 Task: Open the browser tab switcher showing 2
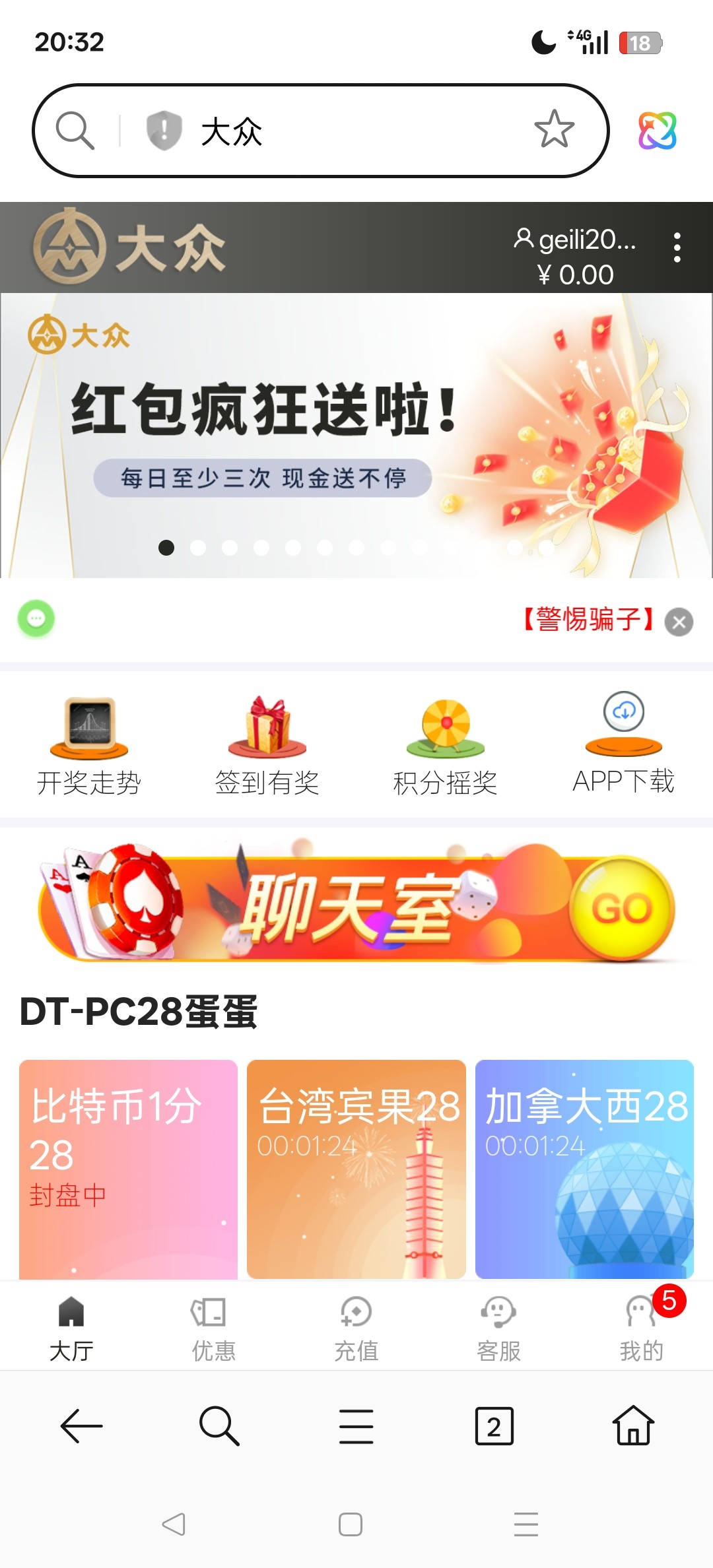(x=494, y=1425)
